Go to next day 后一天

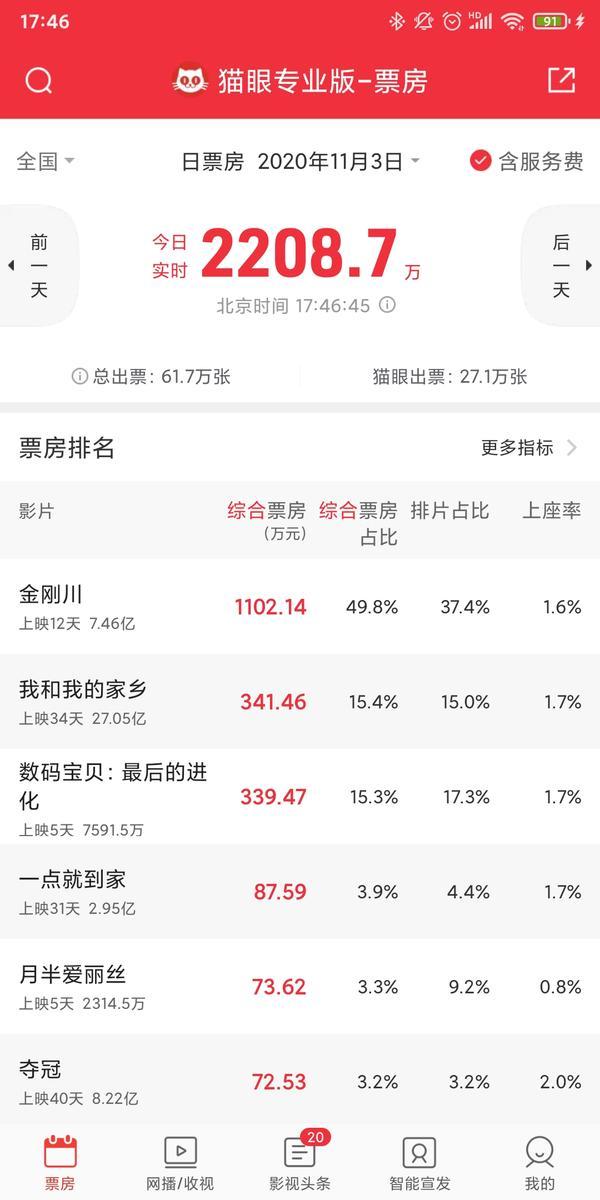tap(561, 266)
